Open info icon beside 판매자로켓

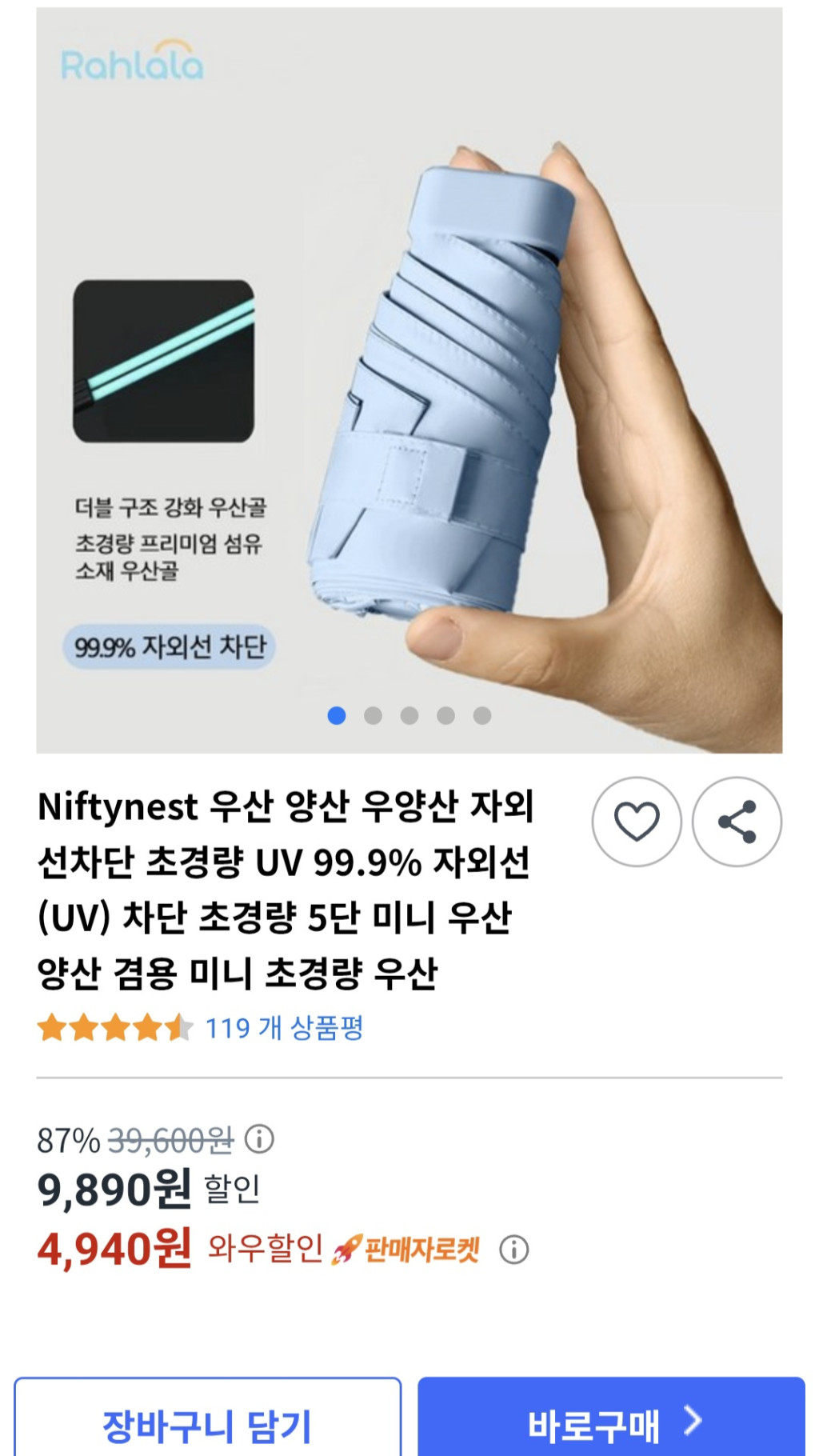pyautogui.click(x=514, y=1249)
